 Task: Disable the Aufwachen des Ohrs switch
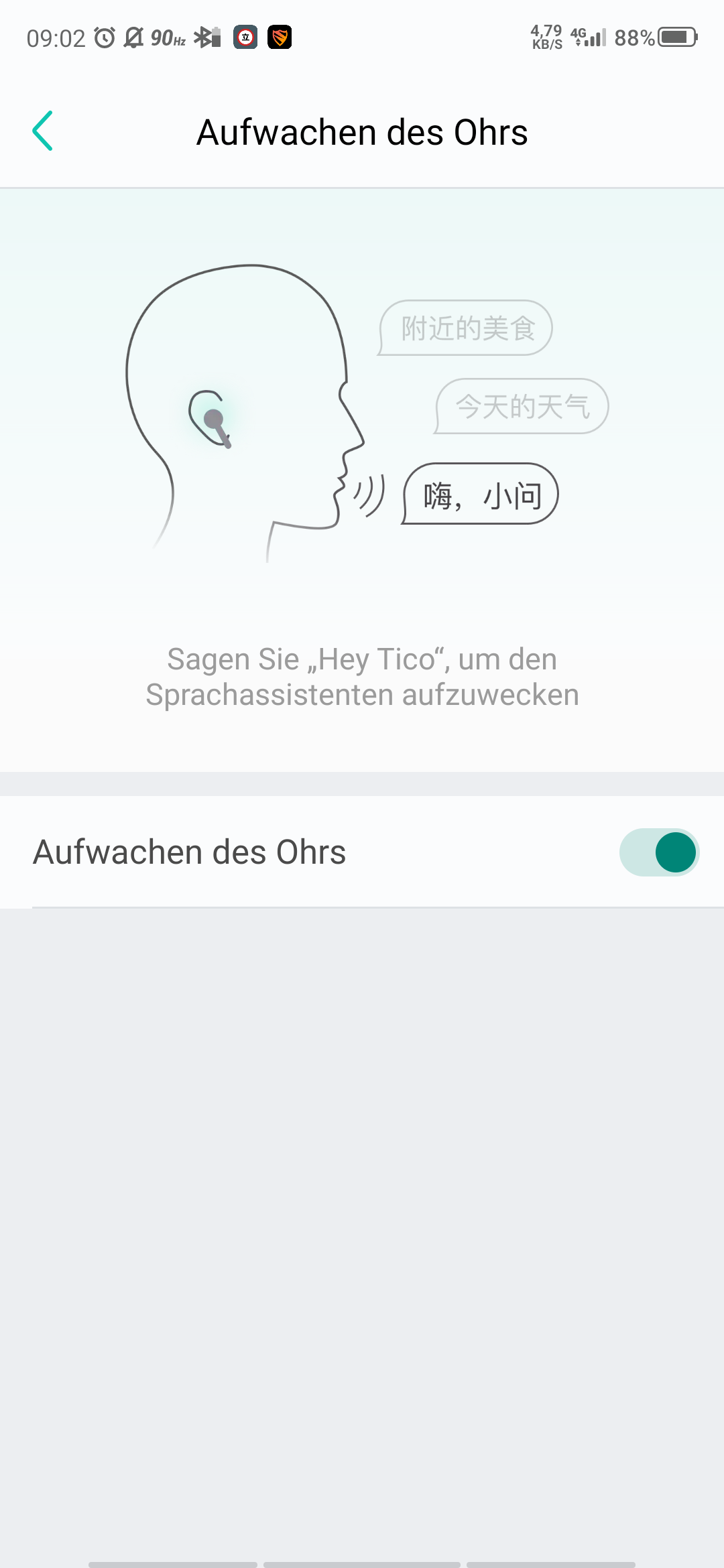[x=659, y=852]
